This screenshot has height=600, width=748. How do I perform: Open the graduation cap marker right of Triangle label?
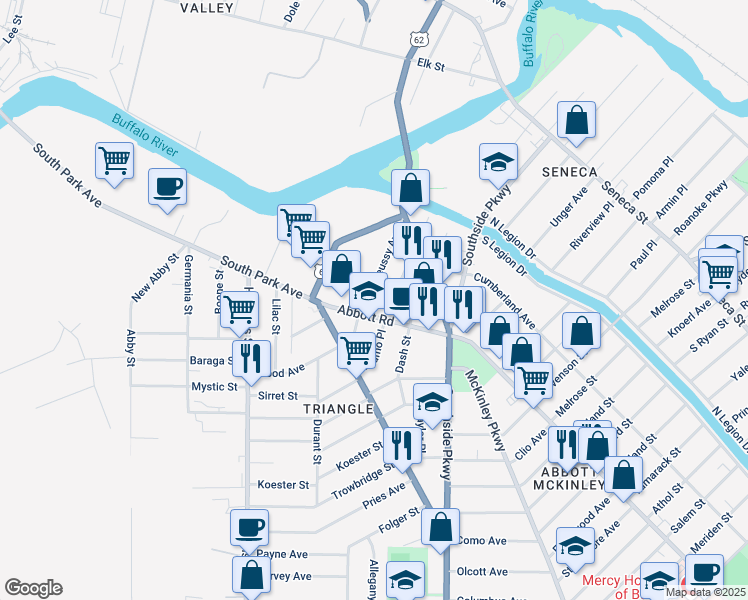point(432,403)
